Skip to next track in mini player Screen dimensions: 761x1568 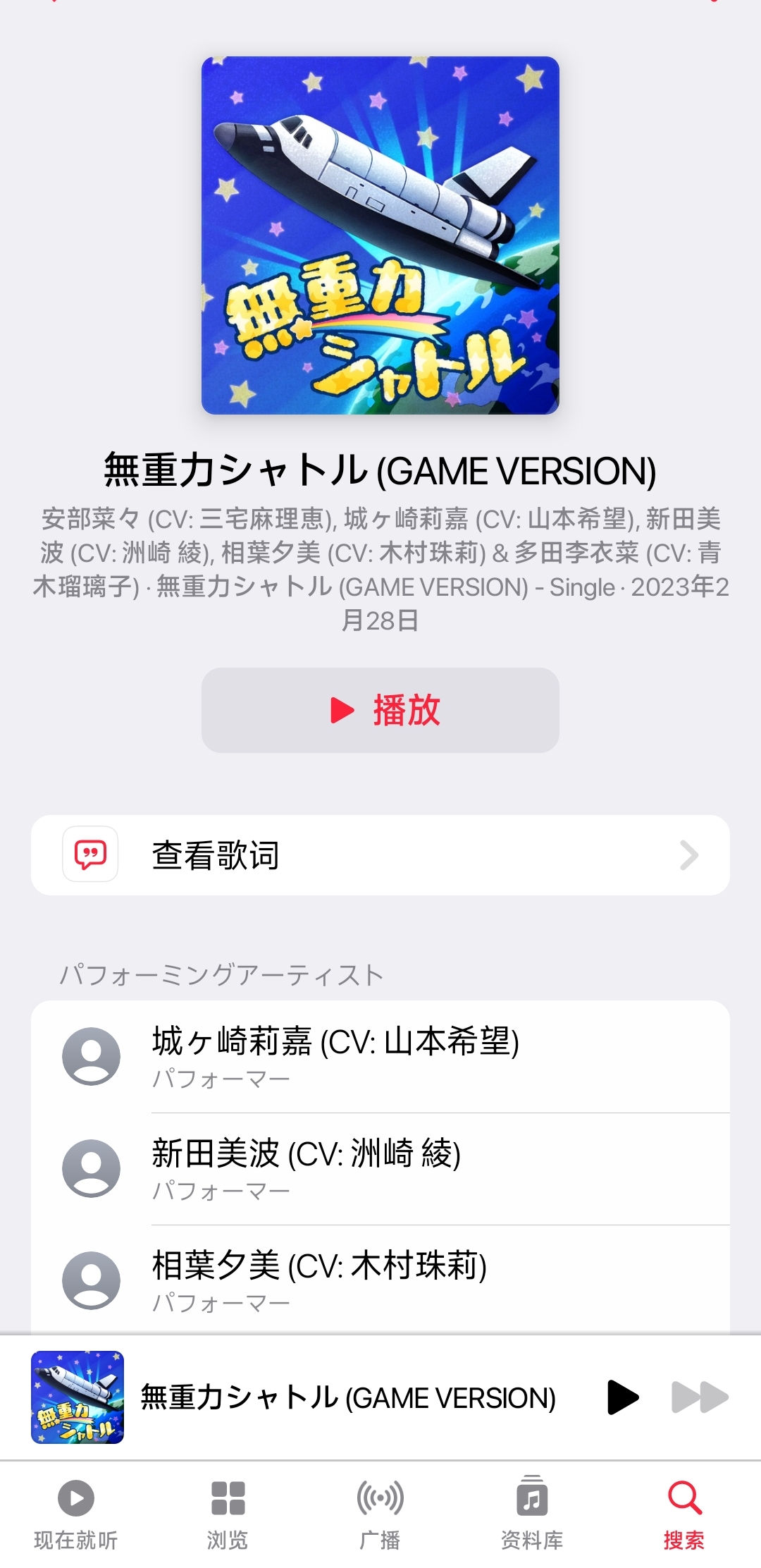tap(699, 1397)
